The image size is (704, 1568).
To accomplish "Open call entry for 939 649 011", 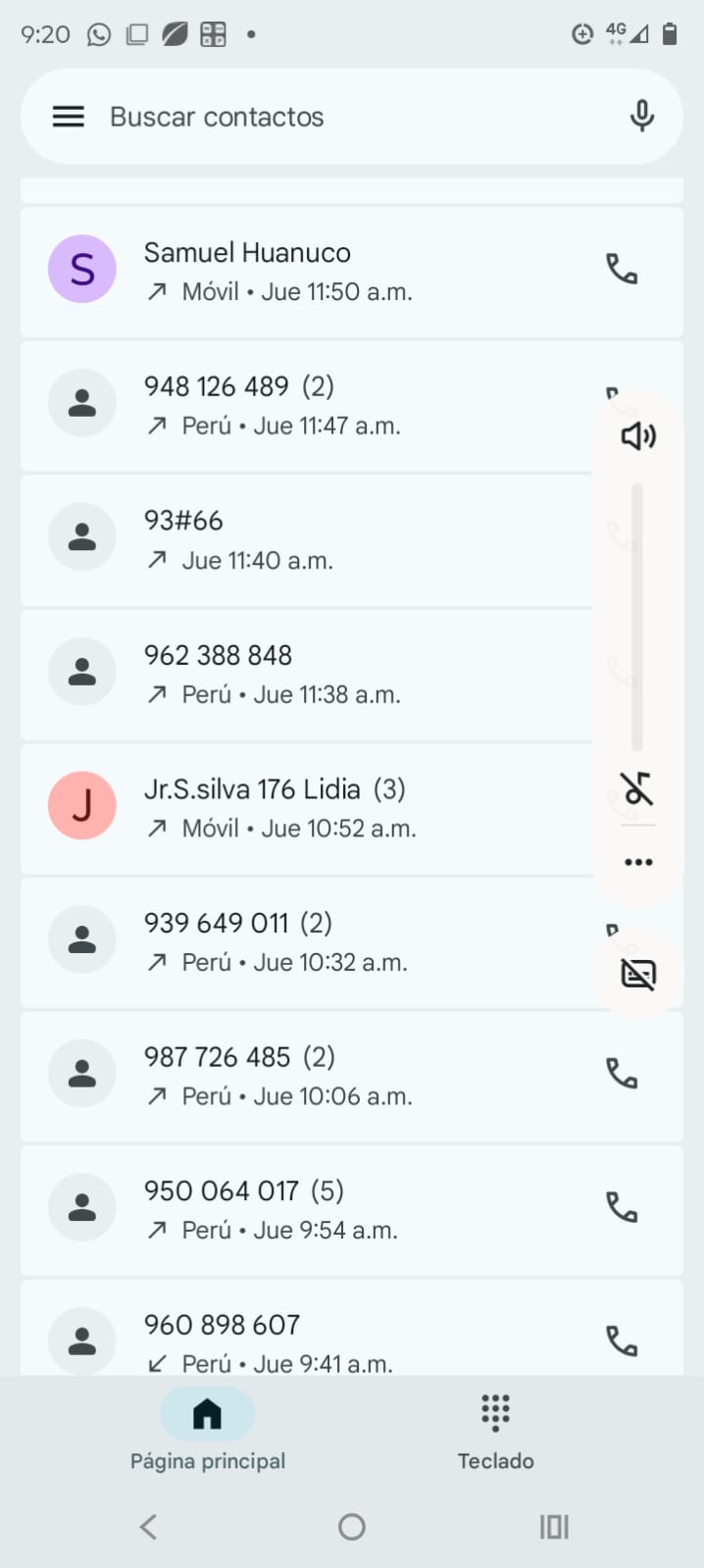I will pyautogui.click(x=294, y=941).
